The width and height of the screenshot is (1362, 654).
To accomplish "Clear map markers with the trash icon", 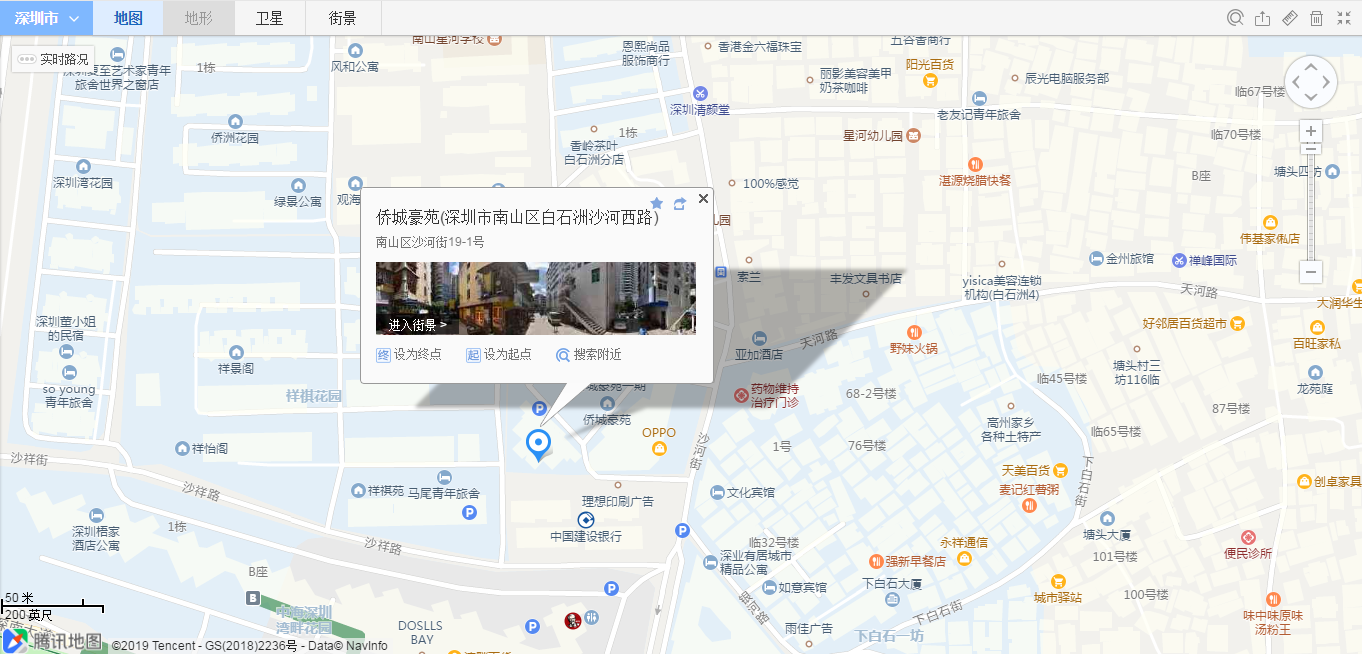I will [x=1317, y=18].
